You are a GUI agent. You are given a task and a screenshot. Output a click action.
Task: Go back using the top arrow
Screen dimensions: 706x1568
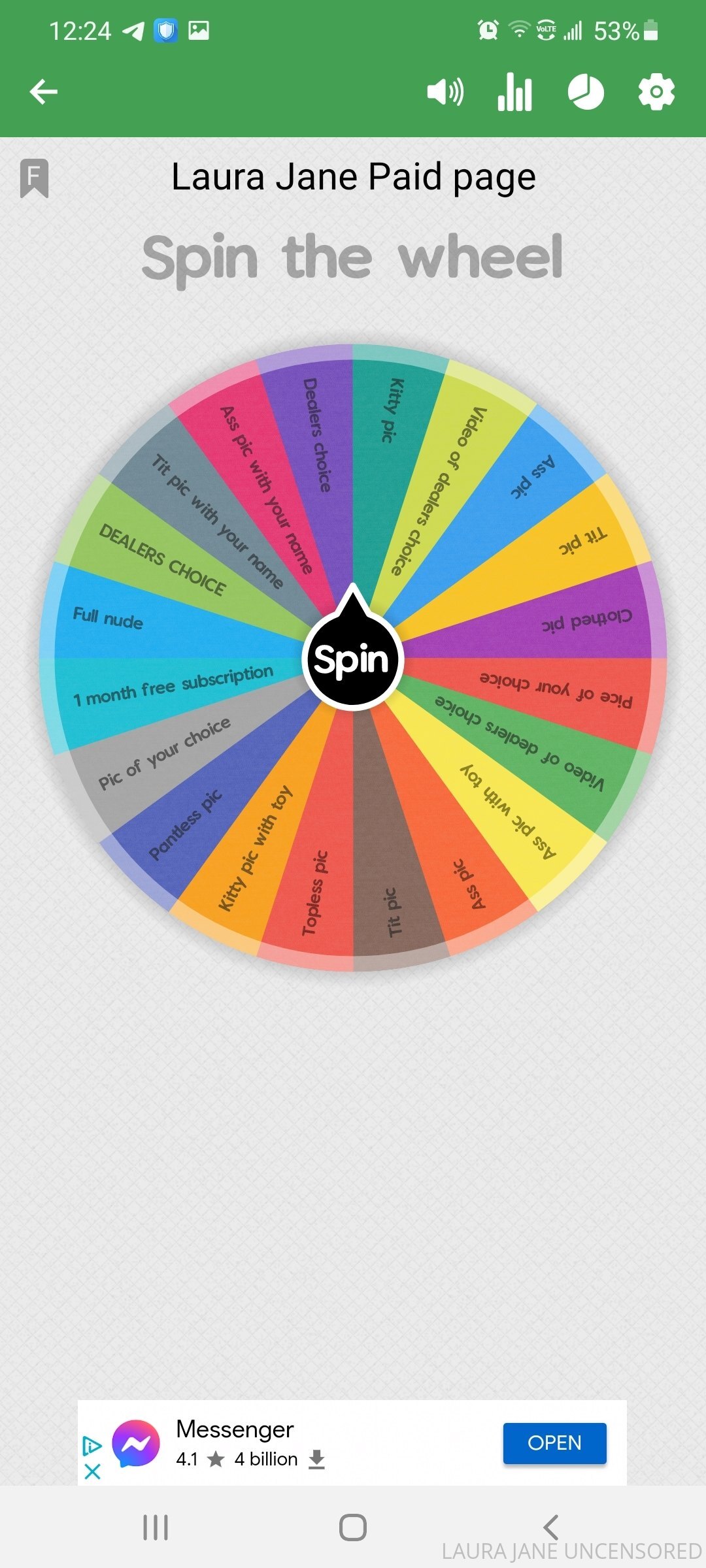44,91
